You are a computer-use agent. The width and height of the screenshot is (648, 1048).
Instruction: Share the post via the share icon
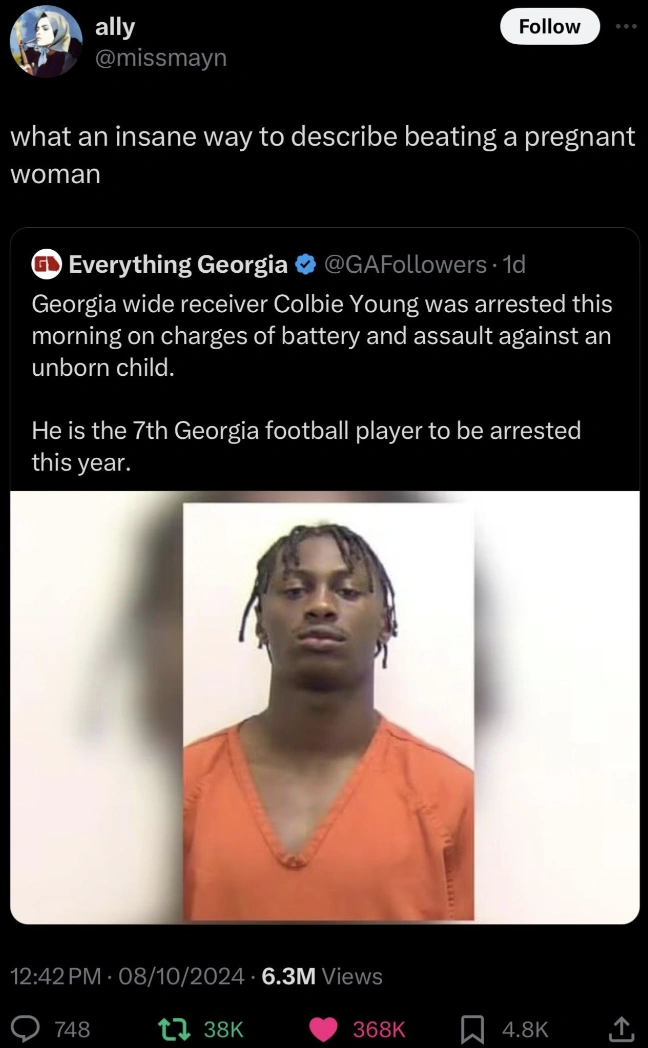pos(620,1027)
